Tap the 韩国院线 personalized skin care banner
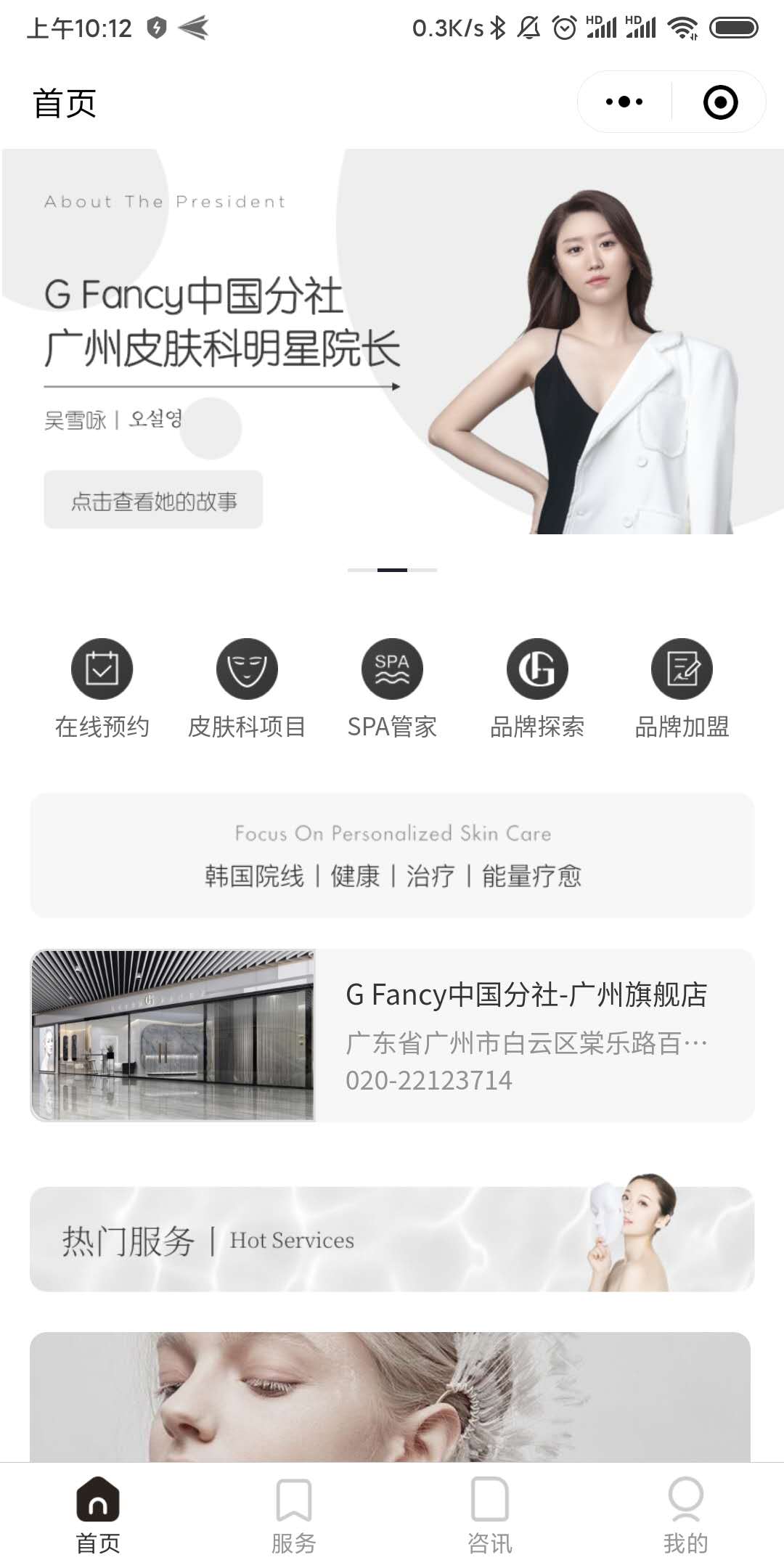This screenshot has width=784, height=1568. pos(392,855)
